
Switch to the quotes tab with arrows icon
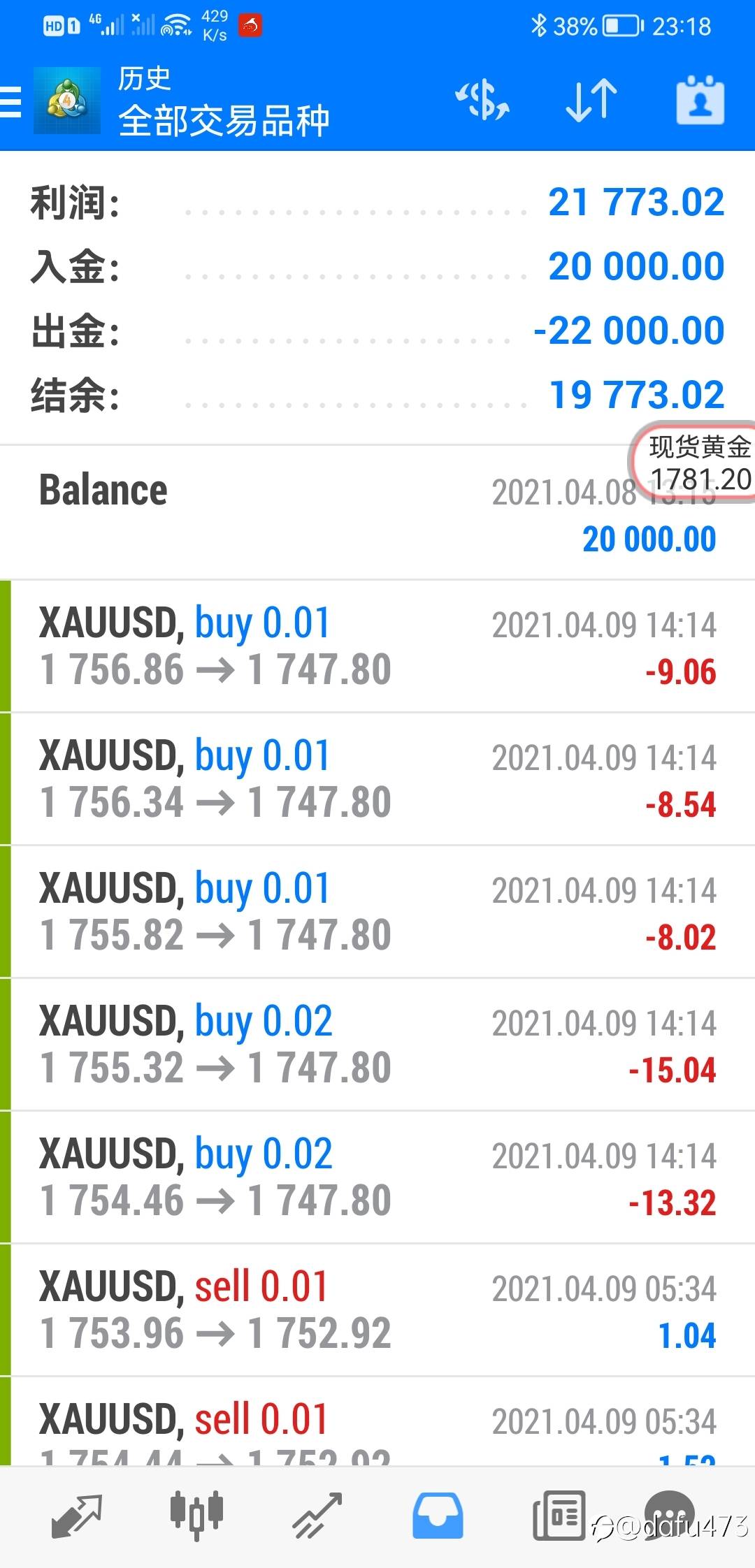77,1516
